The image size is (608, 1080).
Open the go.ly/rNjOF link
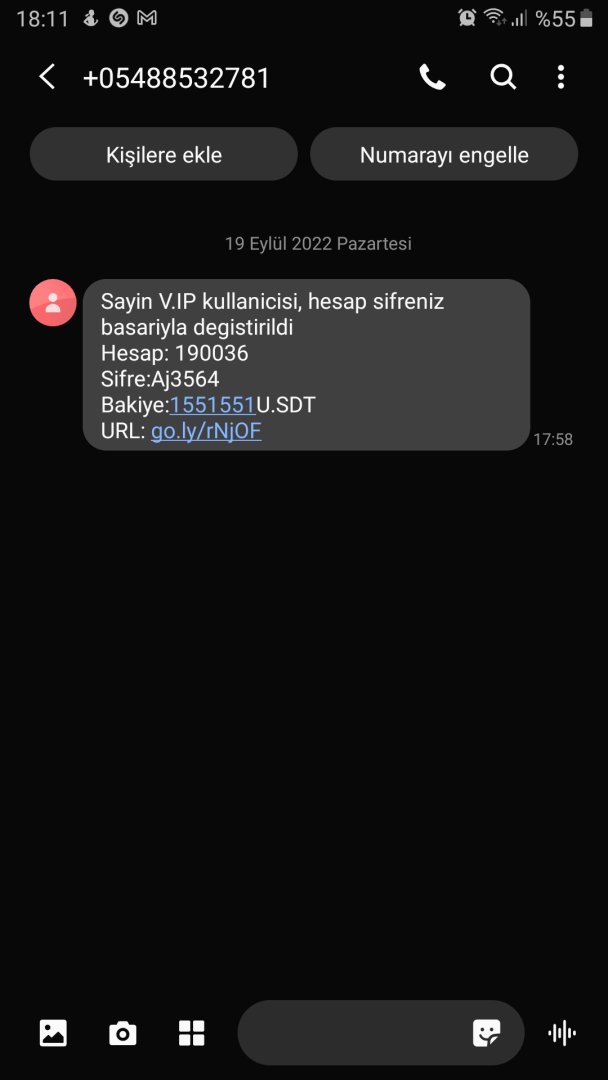206,431
